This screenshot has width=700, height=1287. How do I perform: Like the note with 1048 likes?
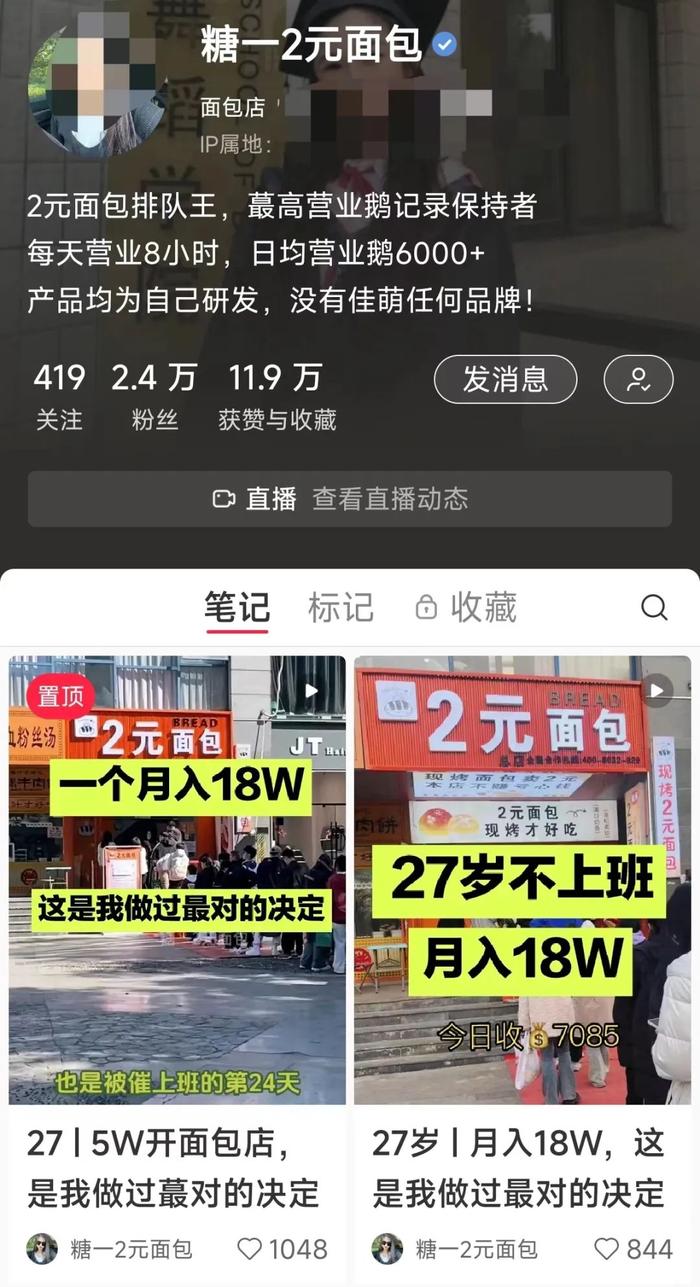(250, 1249)
